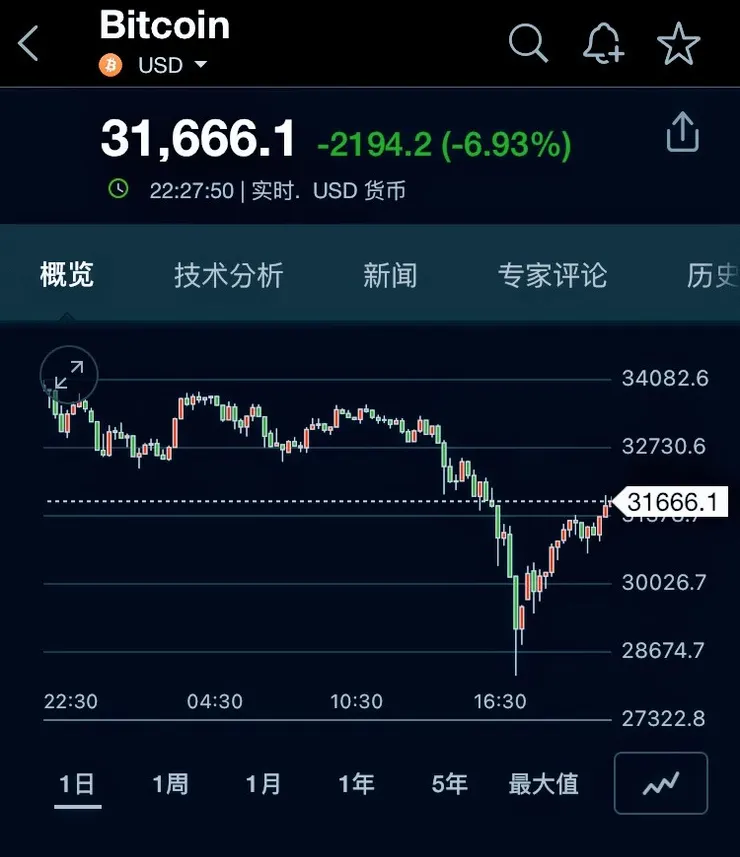Toggle the star to favorite Bitcoin

pyautogui.click(x=679, y=44)
